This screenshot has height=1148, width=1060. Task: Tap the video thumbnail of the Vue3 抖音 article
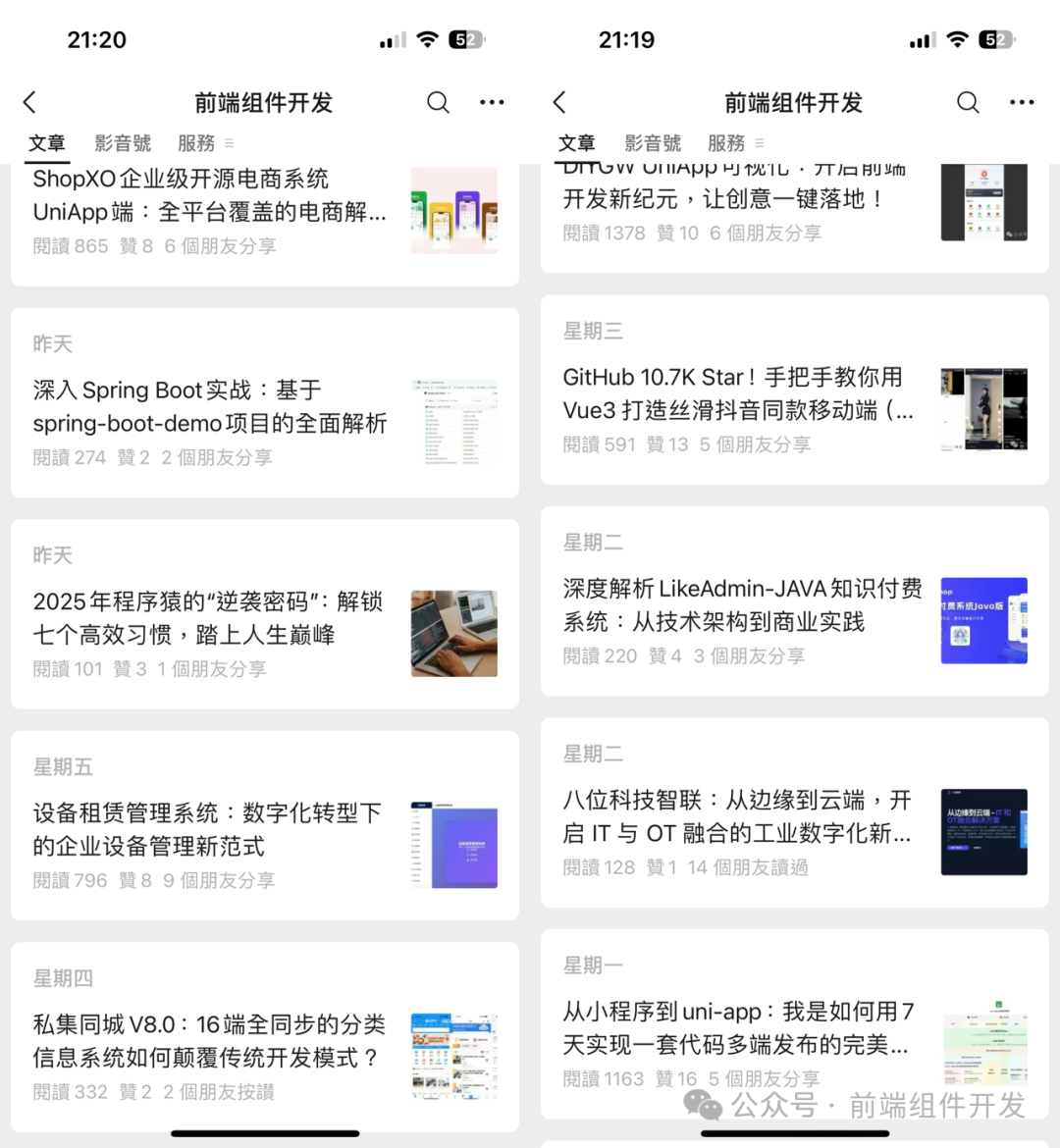click(x=983, y=409)
